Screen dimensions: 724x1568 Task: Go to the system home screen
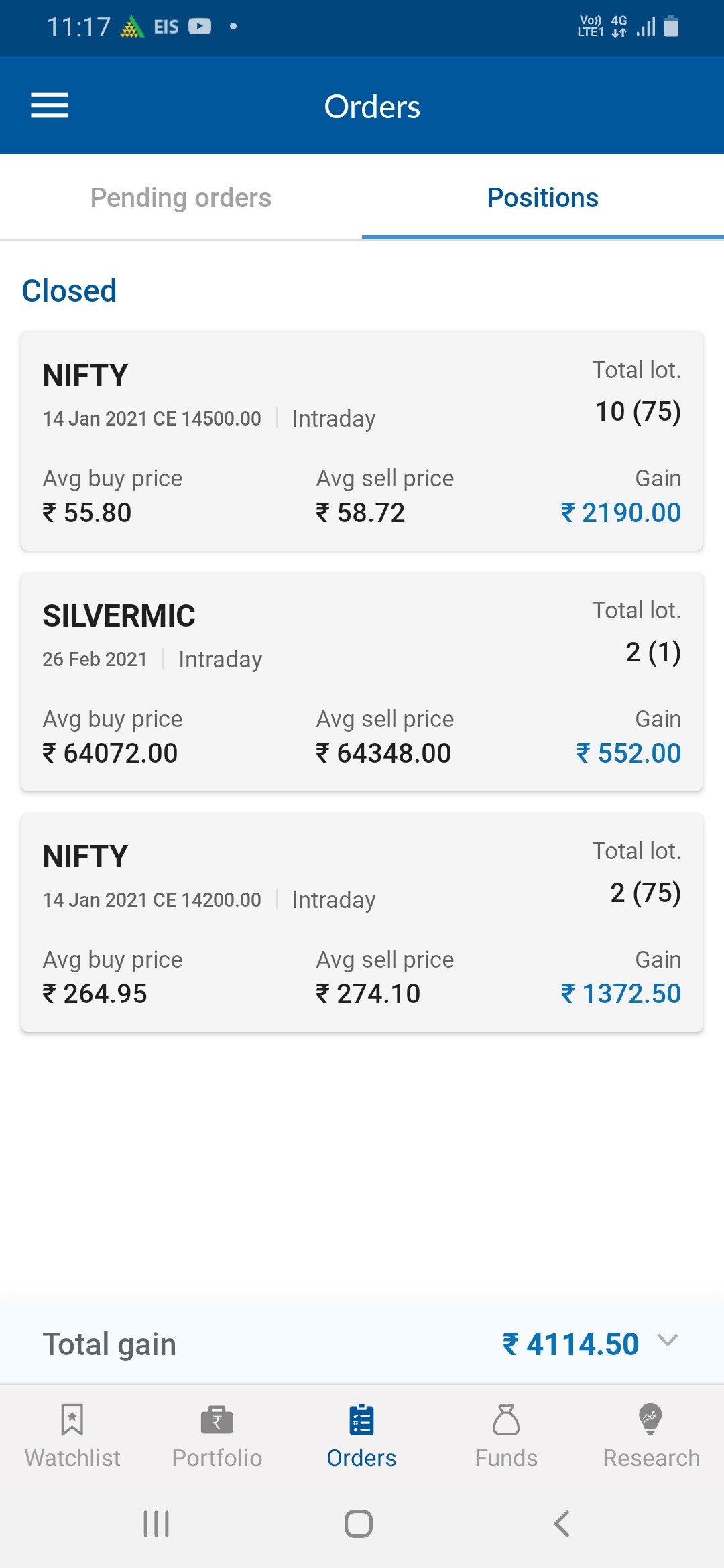tap(359, 1524)
